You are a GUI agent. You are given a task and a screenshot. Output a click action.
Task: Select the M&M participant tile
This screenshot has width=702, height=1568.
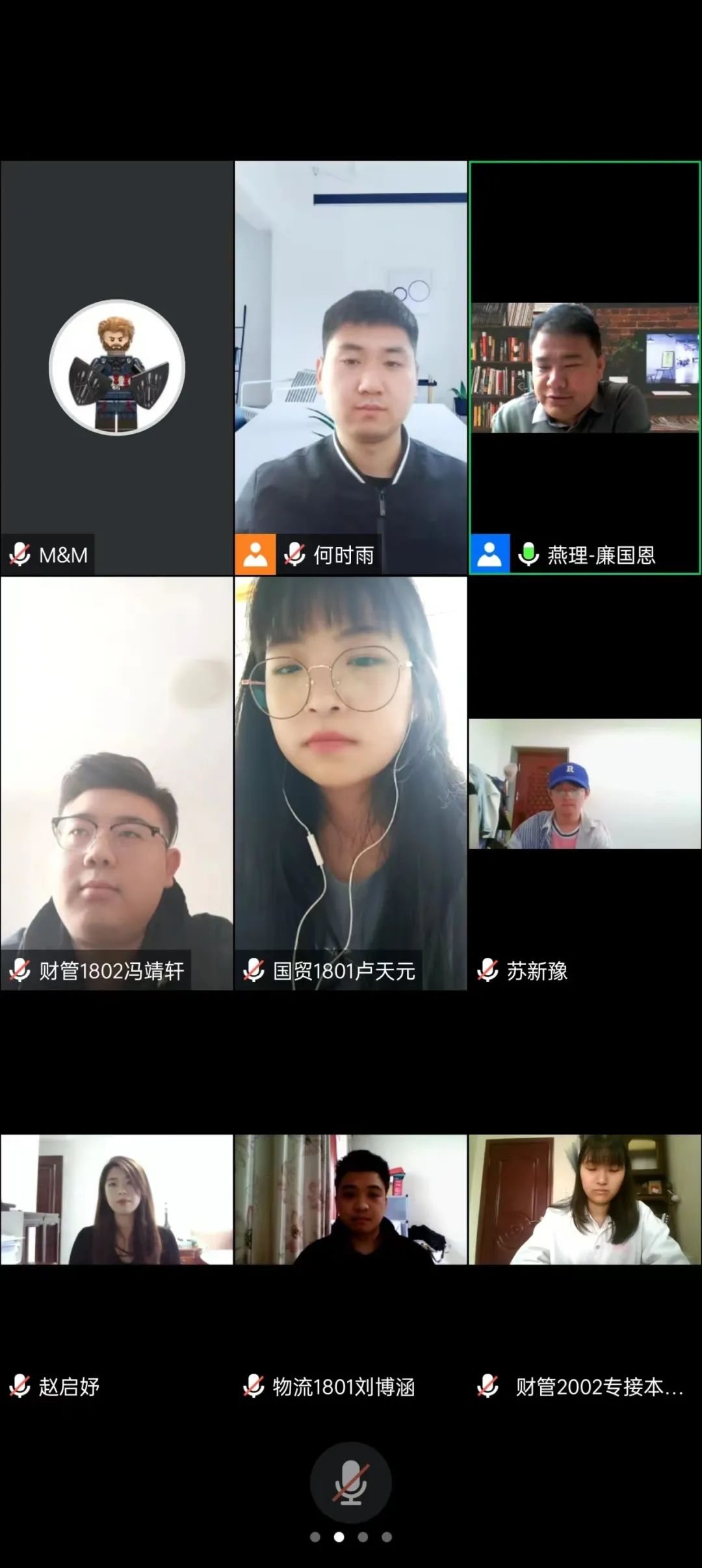(x=117, y=367)
